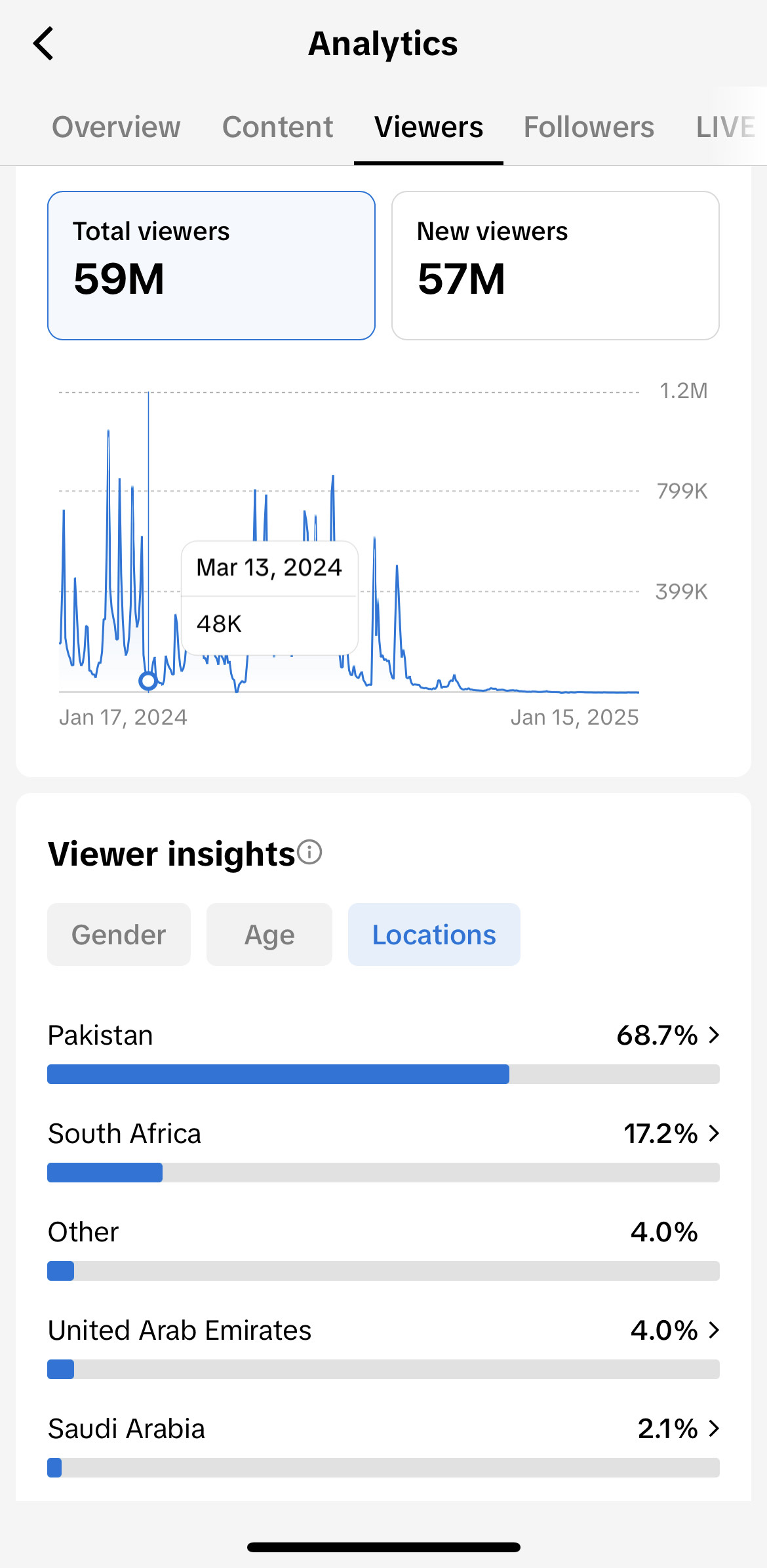Tap the Viewer insights info icon

(309, 852)
